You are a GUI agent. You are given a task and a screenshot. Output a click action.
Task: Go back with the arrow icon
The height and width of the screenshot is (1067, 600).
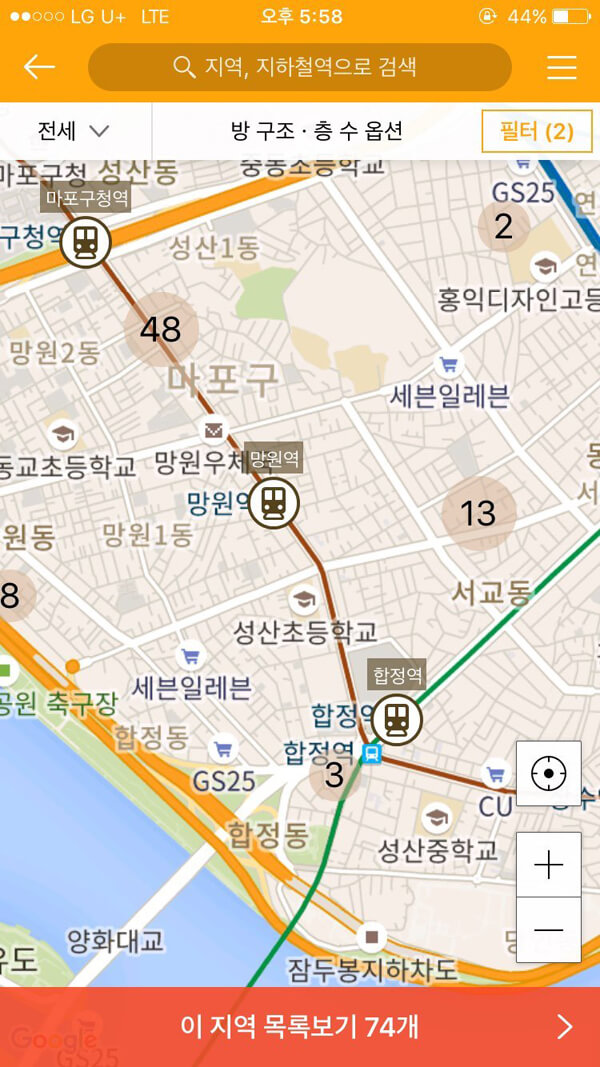[x=40, y=67]
